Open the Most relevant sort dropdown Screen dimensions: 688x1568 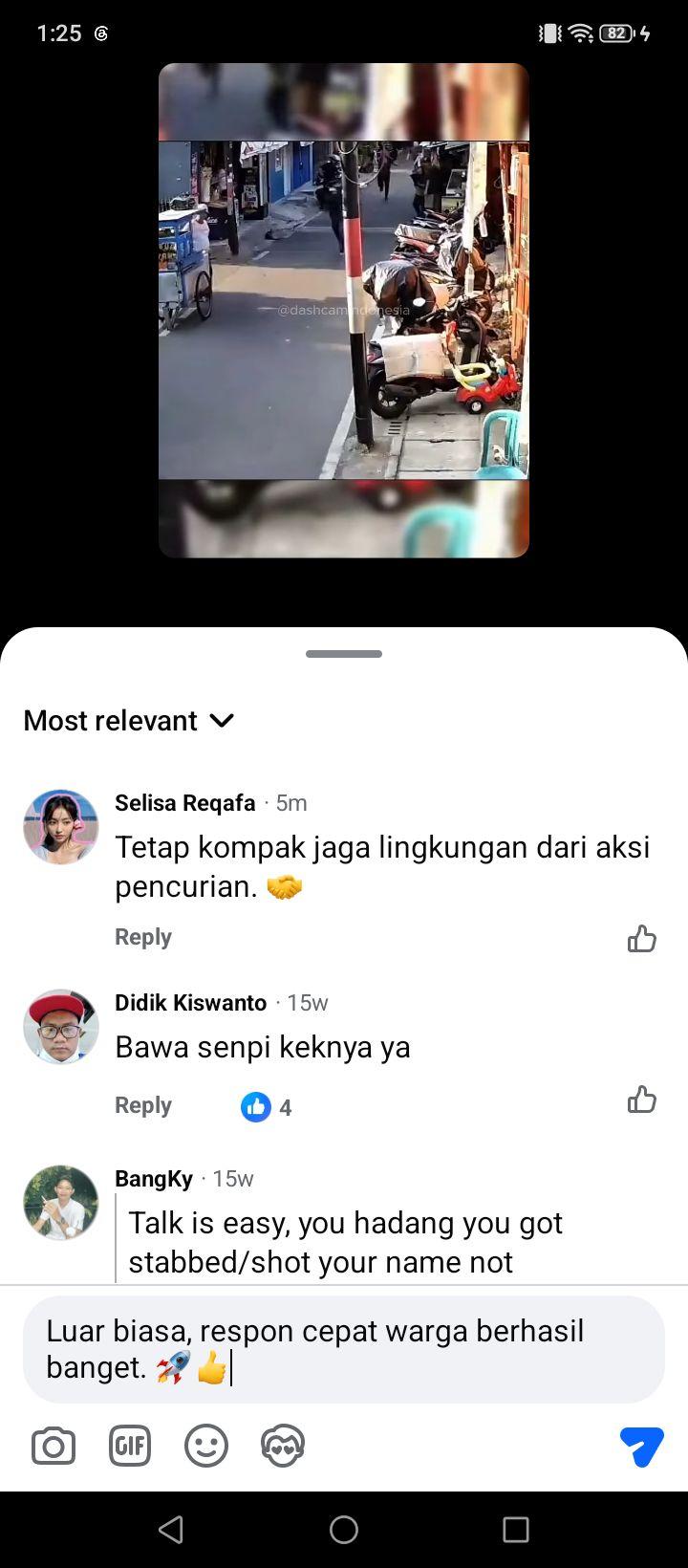pyautogui.click(x=129, y=720)
